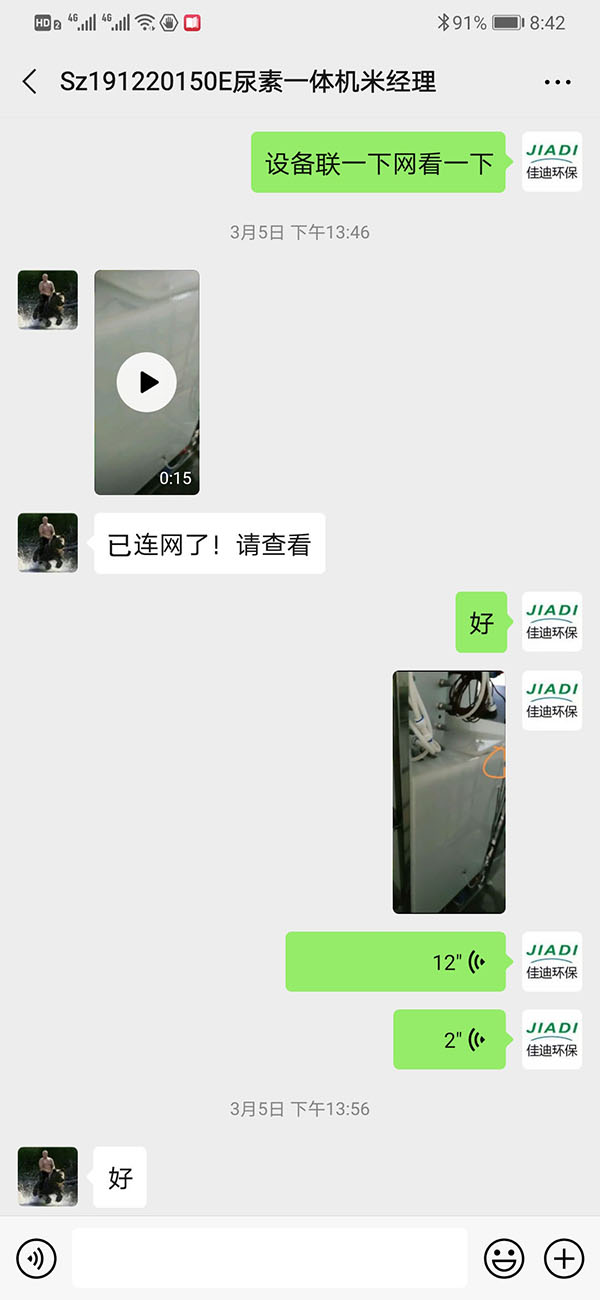600x1300 pixels.
Task: Play the 12-second voice message
Action: click(x=396, y=962)
